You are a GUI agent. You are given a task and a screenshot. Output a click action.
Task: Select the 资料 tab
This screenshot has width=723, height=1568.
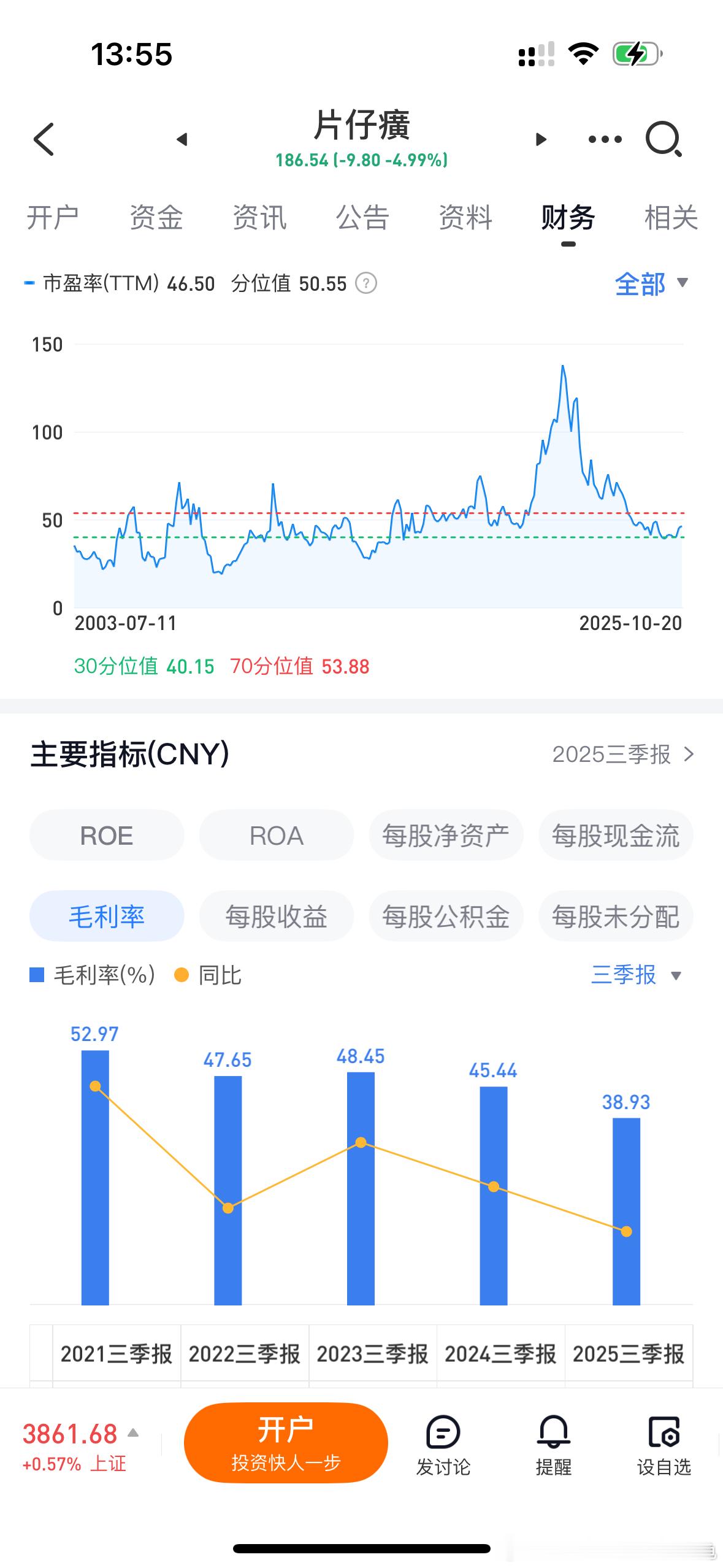(x=465, y=218)
